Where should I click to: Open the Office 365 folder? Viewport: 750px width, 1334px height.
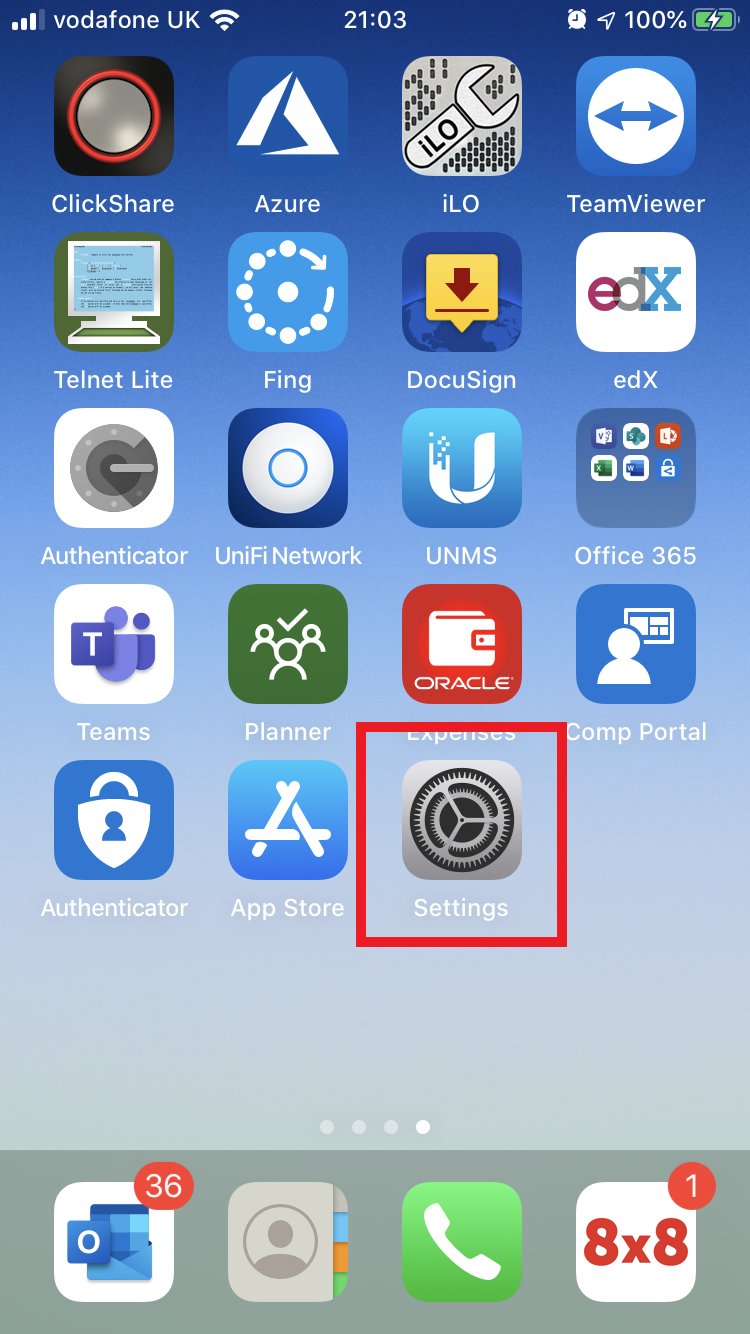[x=635, y=468]
